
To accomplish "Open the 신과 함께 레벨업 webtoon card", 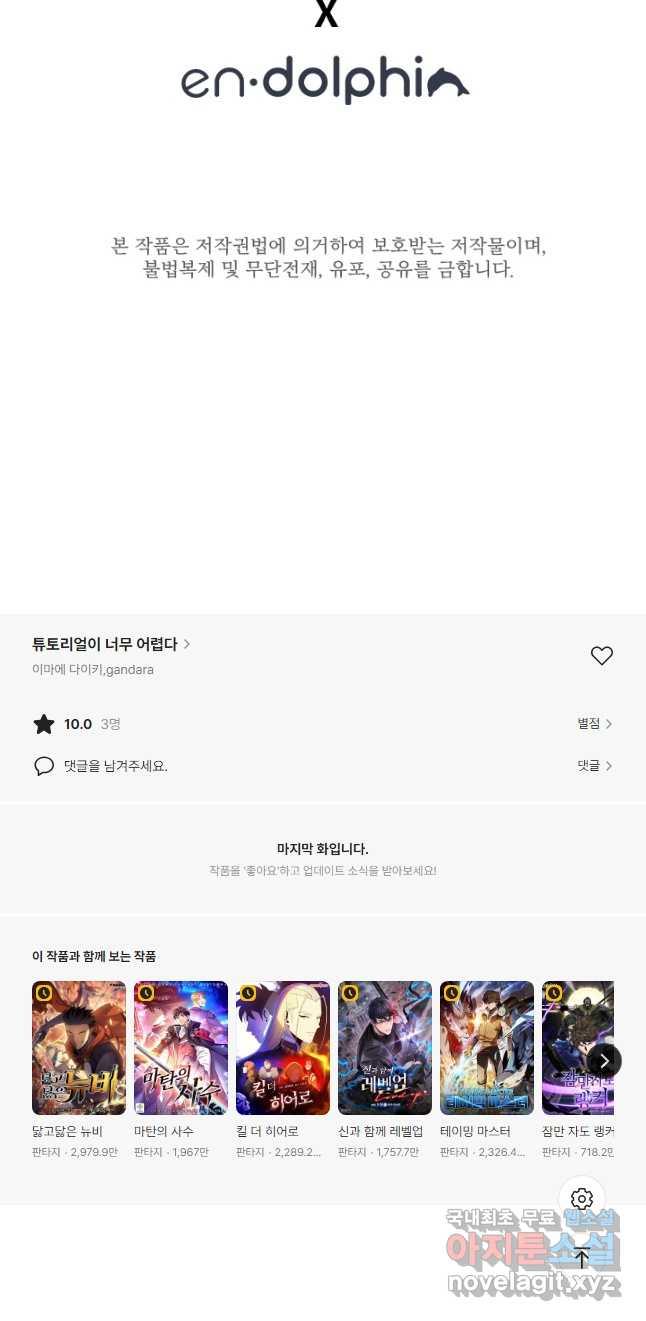I will (385, 1070).
